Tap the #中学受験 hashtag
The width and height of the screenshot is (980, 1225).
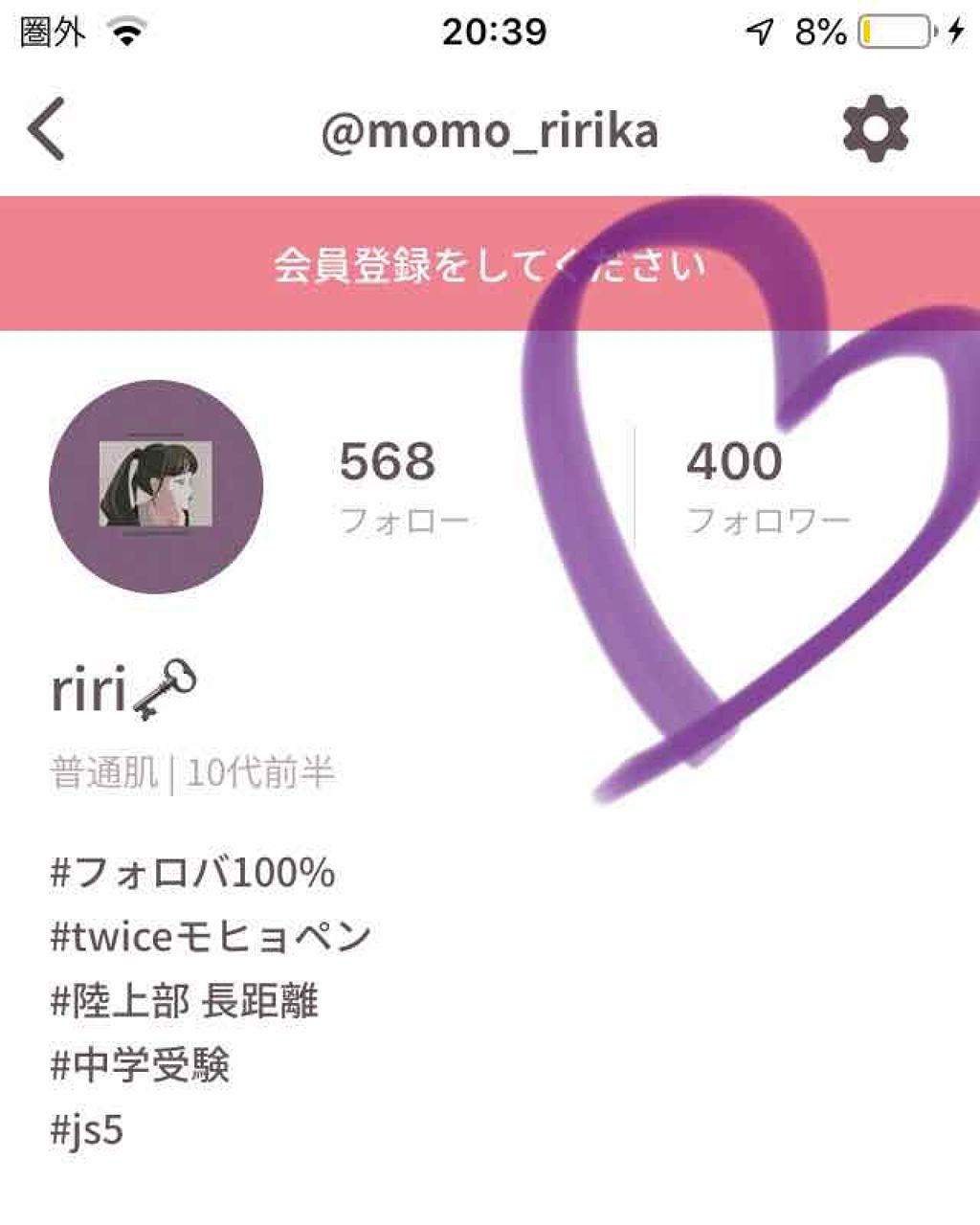coord(144,1064)
